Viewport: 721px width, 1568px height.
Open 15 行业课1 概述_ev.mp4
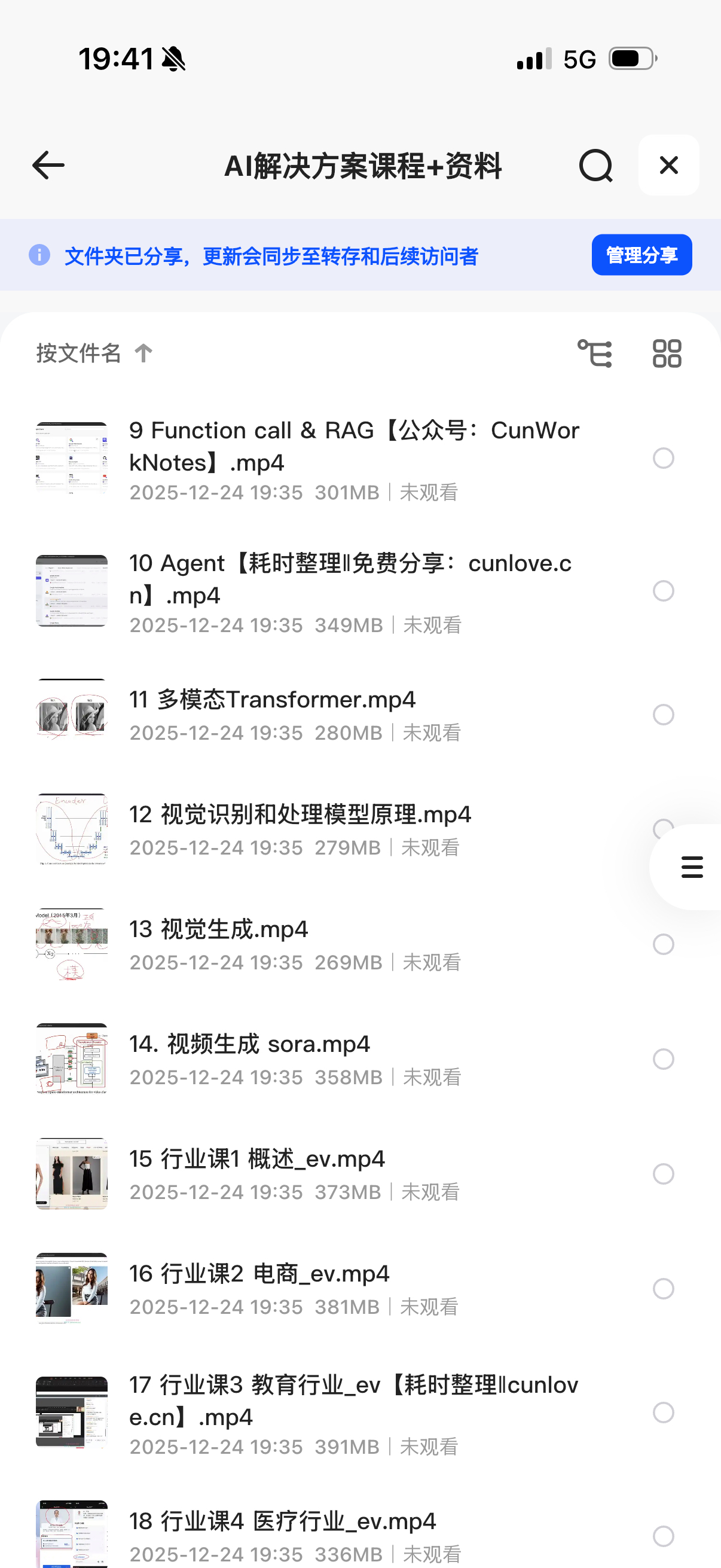coord(256,1160)
